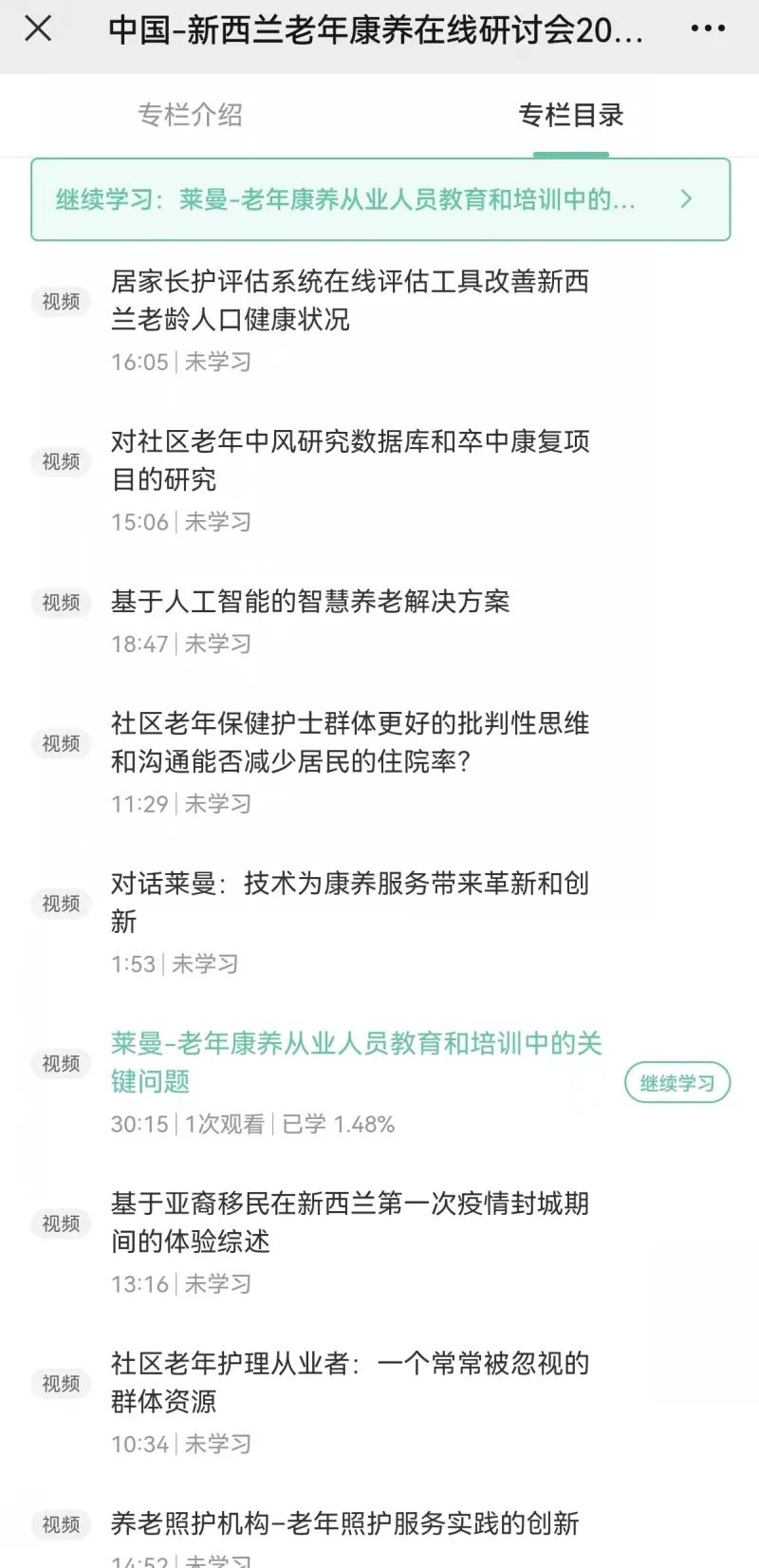759x1568 pixels.
Task: Open the 继续学习 banner at top
Action: (x=380, y=199)
